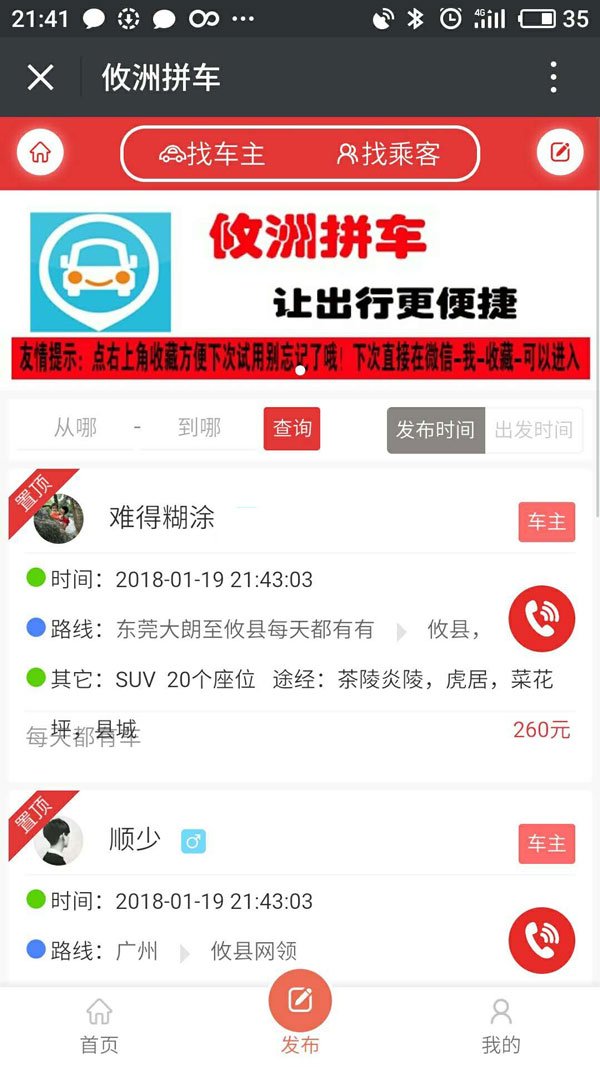Image resolution: width=600 pixels, height=1067 pixels.
Task: Open 我的 profile tab
Action: [501, 1027]
